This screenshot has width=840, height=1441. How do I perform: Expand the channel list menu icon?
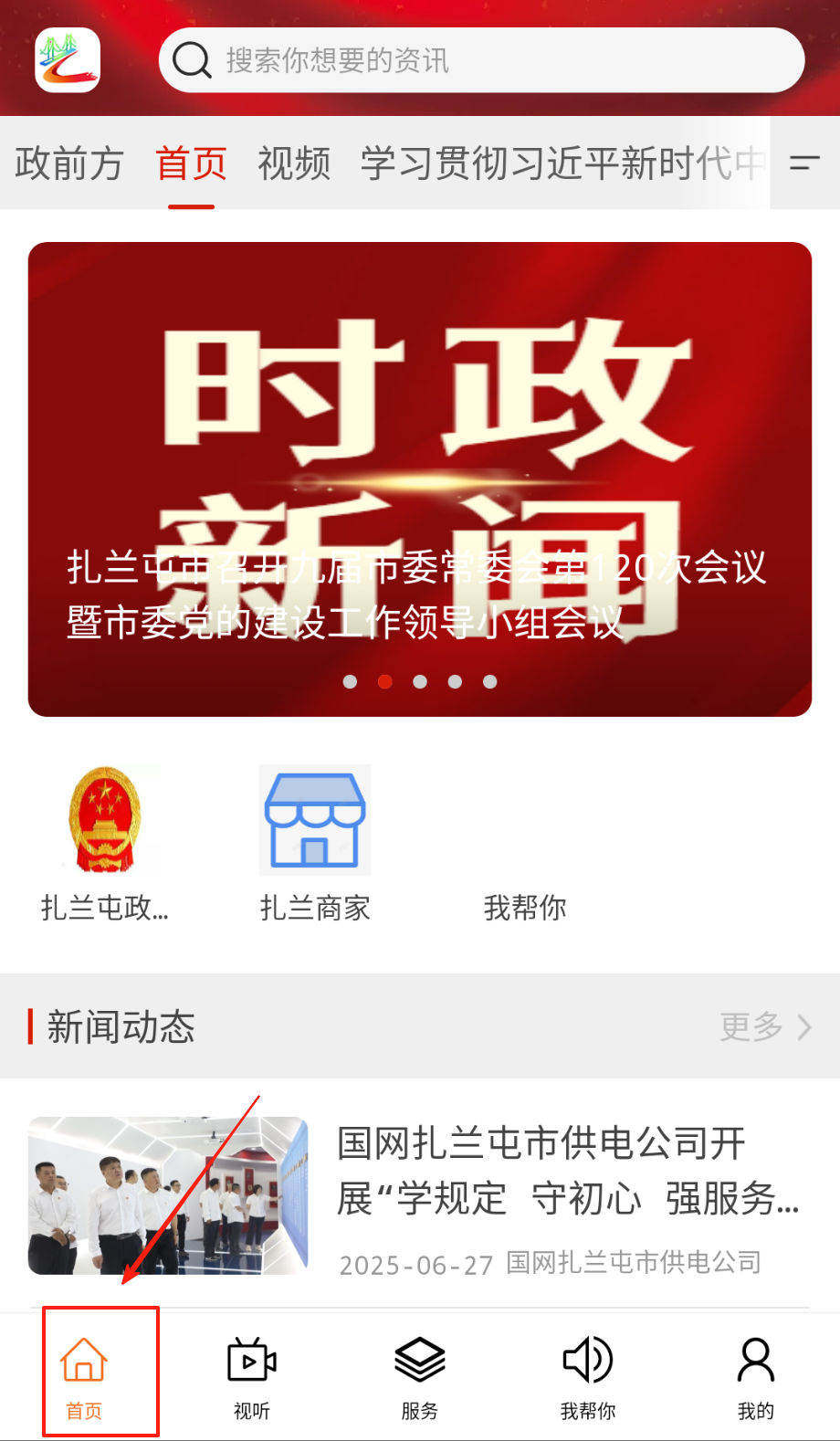804,163
